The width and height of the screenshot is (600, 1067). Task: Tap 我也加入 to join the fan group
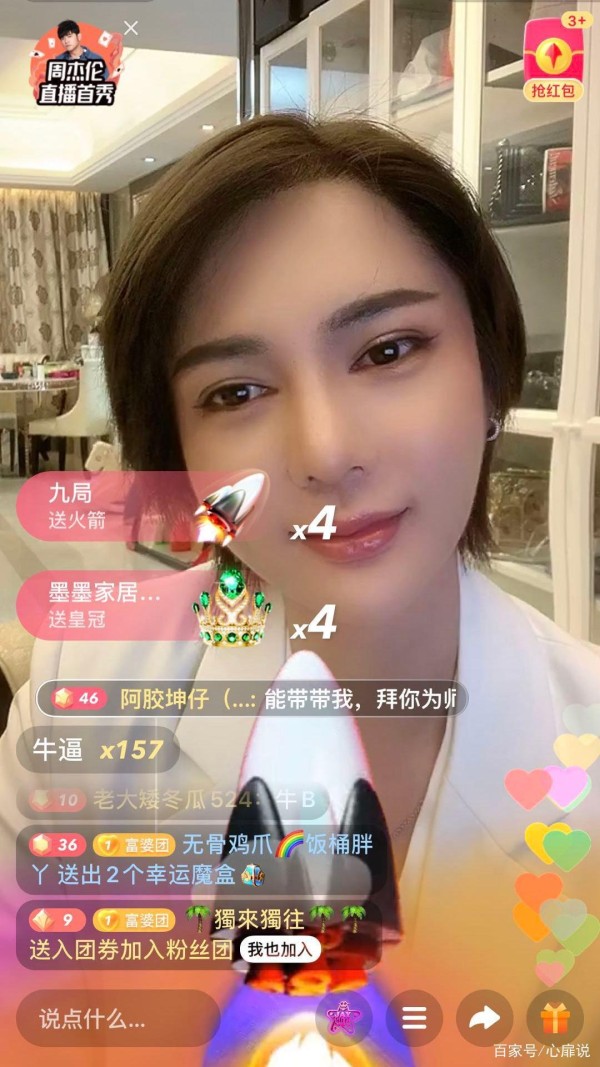click(280, 949)
